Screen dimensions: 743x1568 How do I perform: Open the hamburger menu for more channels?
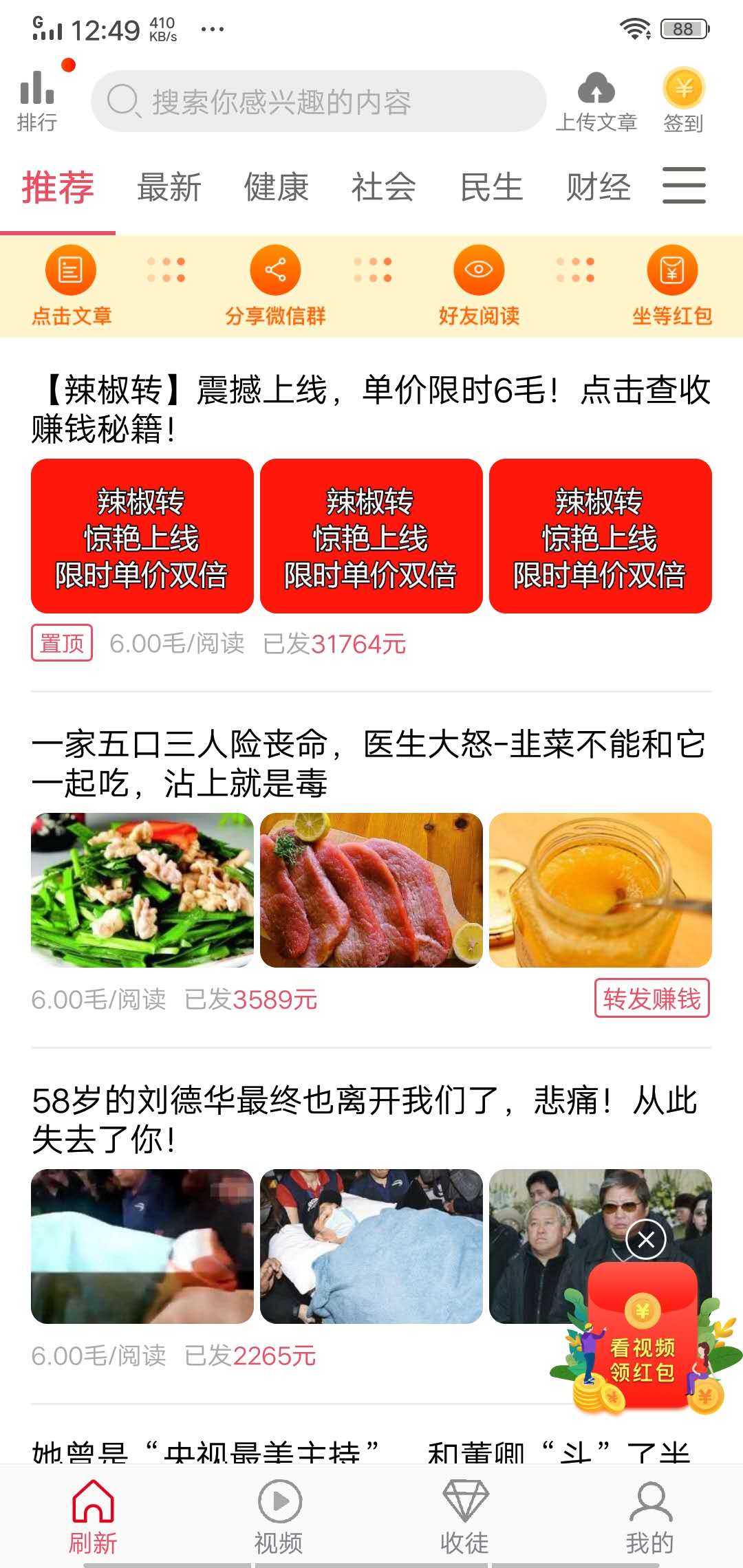pos(684,184)
